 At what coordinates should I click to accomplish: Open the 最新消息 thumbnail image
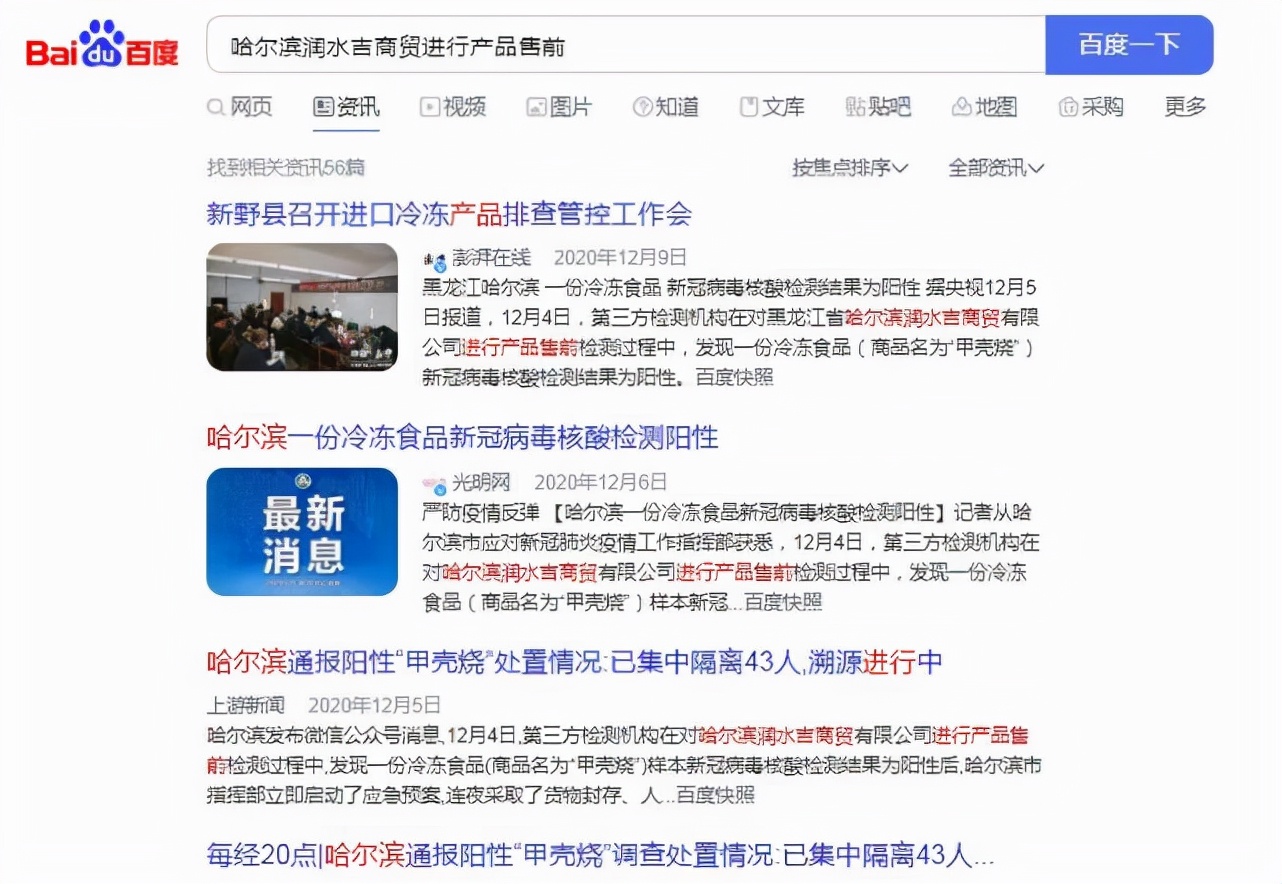coord(302,531)
